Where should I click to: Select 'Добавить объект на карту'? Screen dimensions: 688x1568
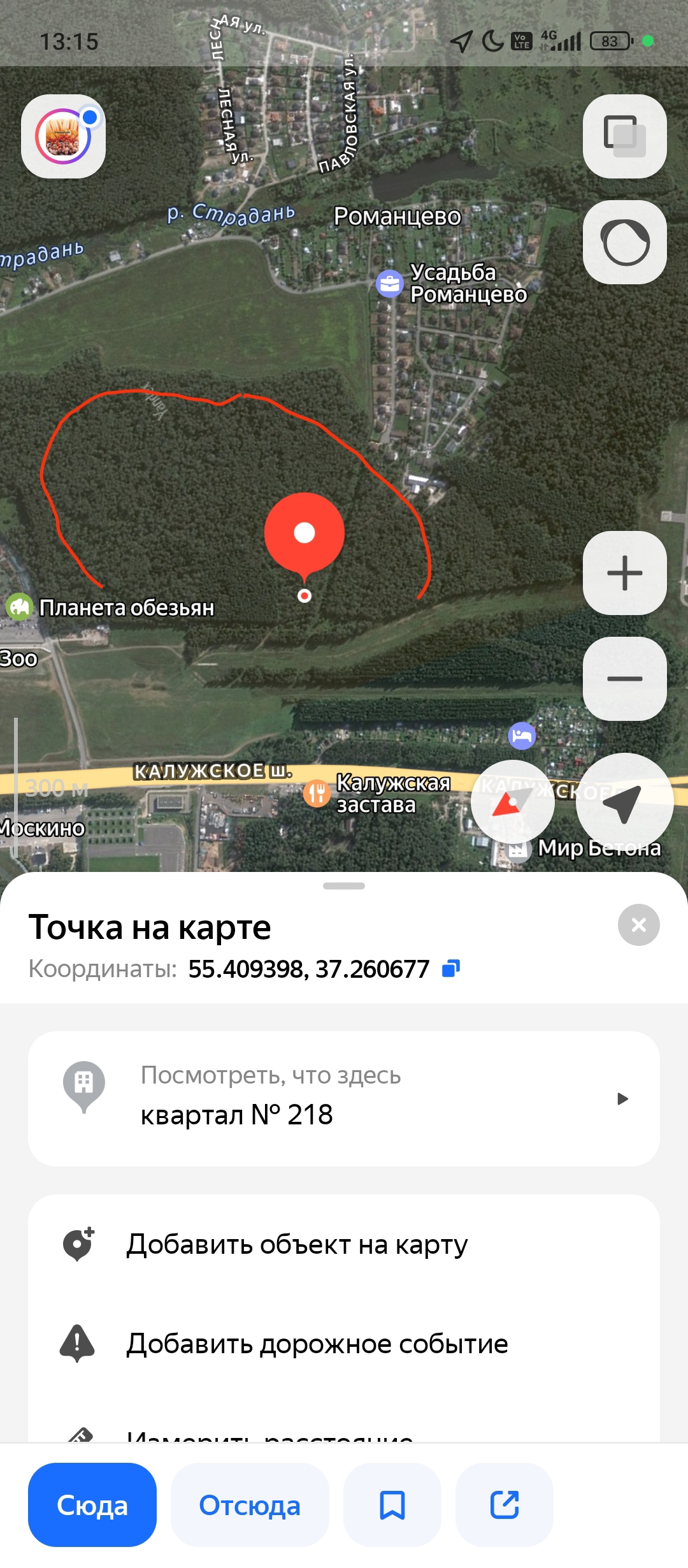tap(297, 1244)
